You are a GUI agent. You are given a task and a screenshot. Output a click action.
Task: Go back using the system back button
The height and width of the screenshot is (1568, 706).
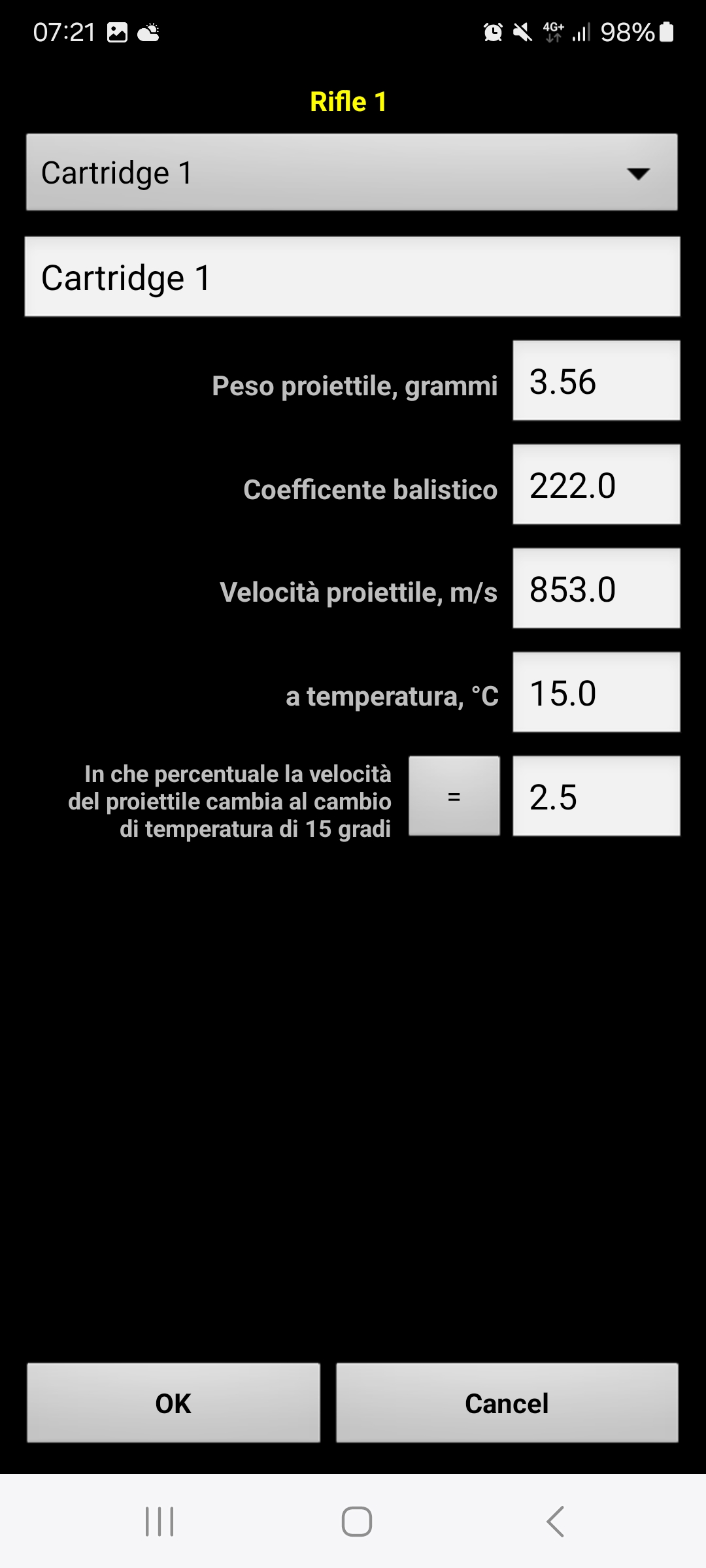(x=555, y=1522)
